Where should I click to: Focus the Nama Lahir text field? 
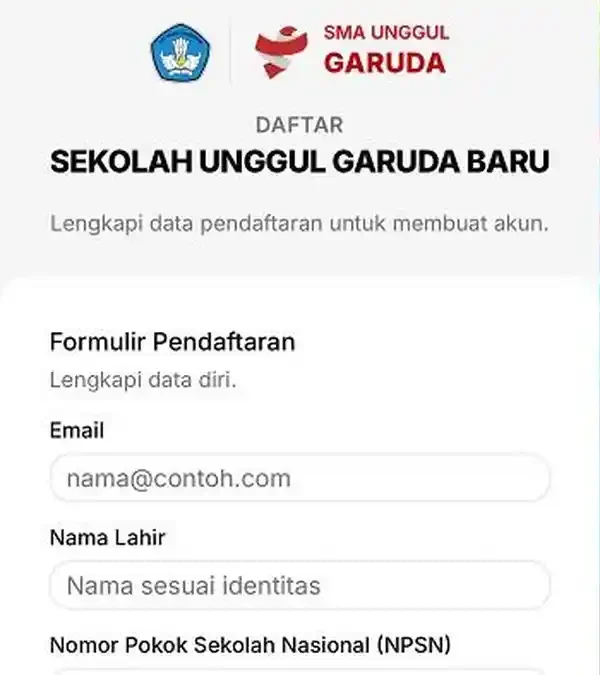pos(300,585)
